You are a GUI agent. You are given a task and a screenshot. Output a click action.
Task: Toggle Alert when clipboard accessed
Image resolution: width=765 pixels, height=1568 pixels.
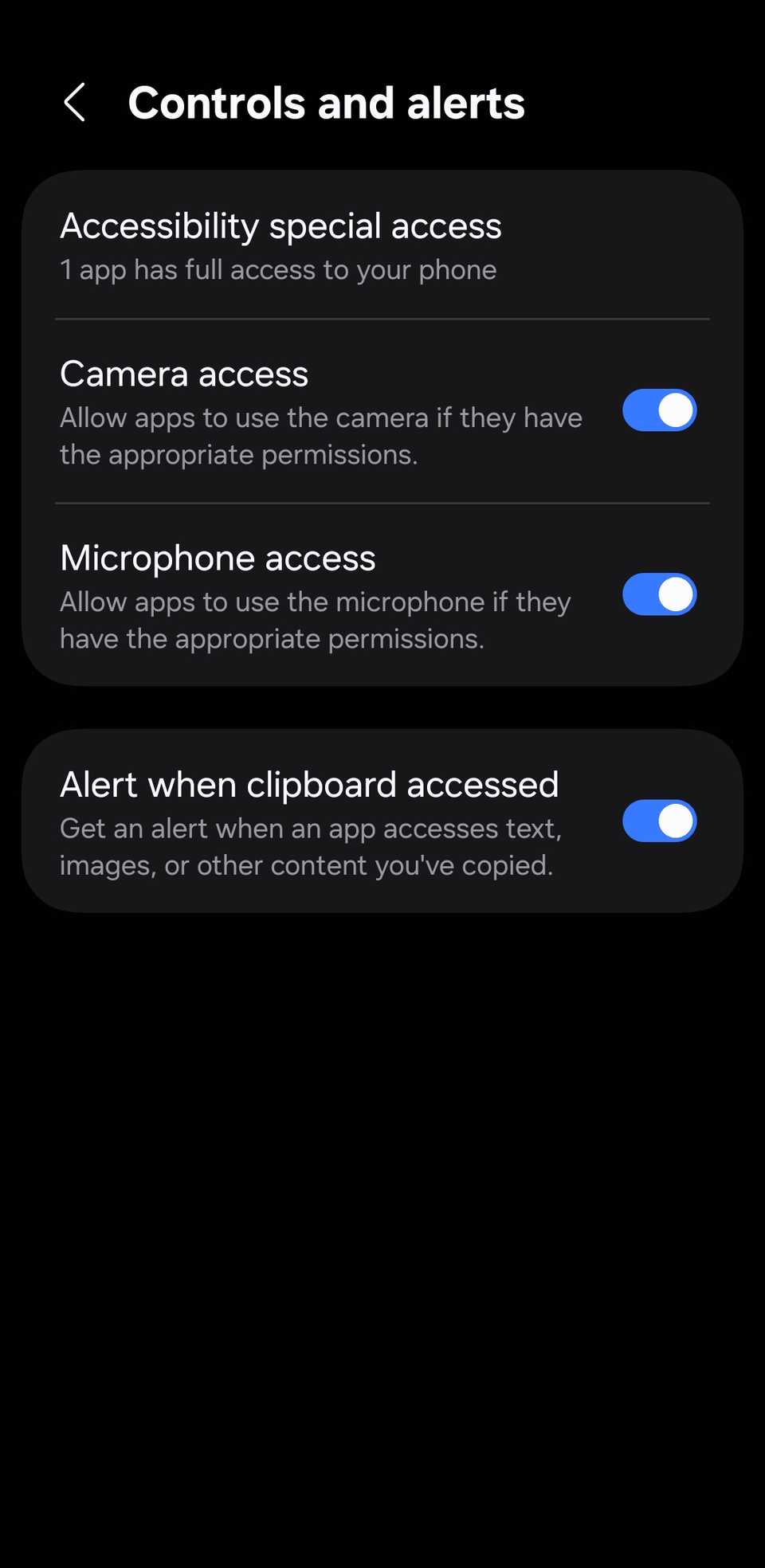click(x=659, y=821)
